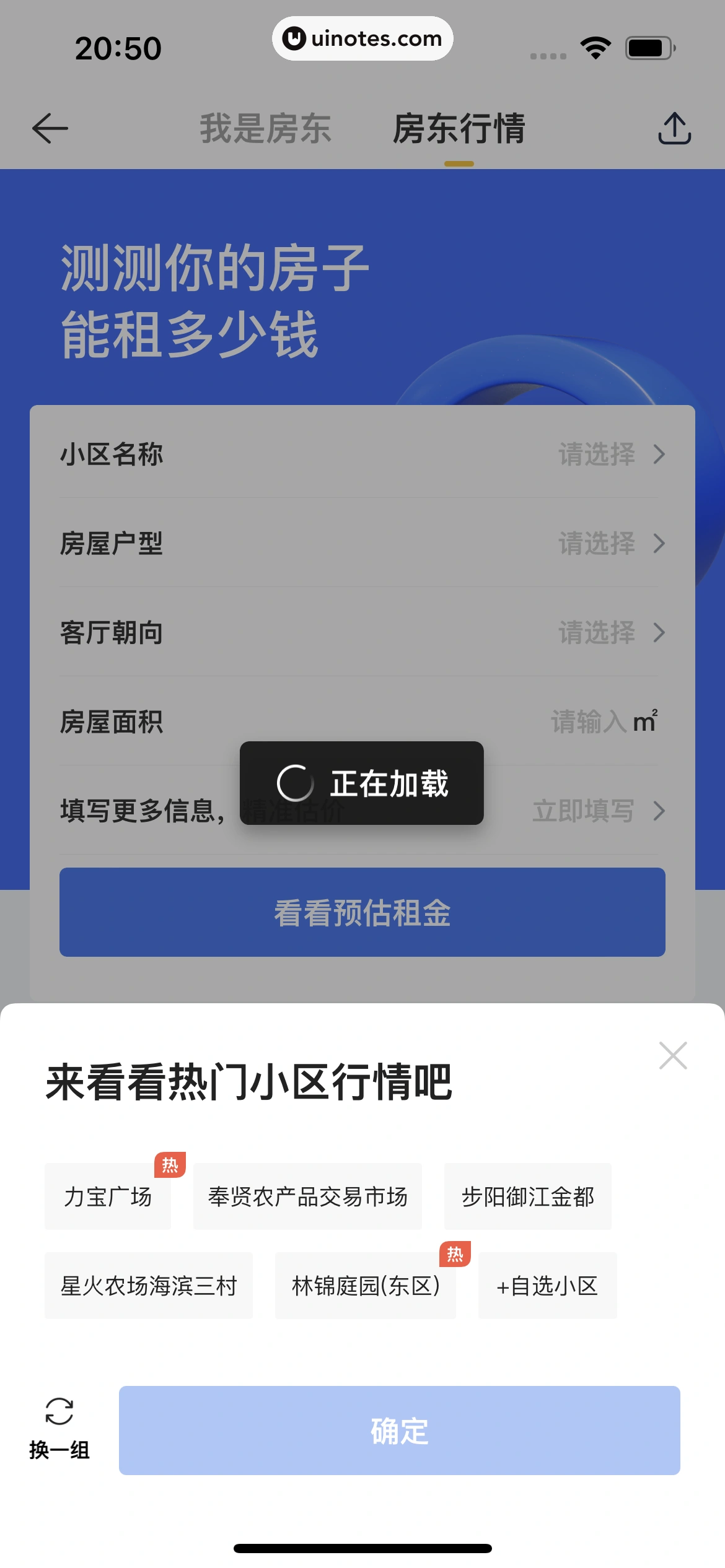Go back using the top-left arrow
725x1568 pixels.
coord(50,128)
